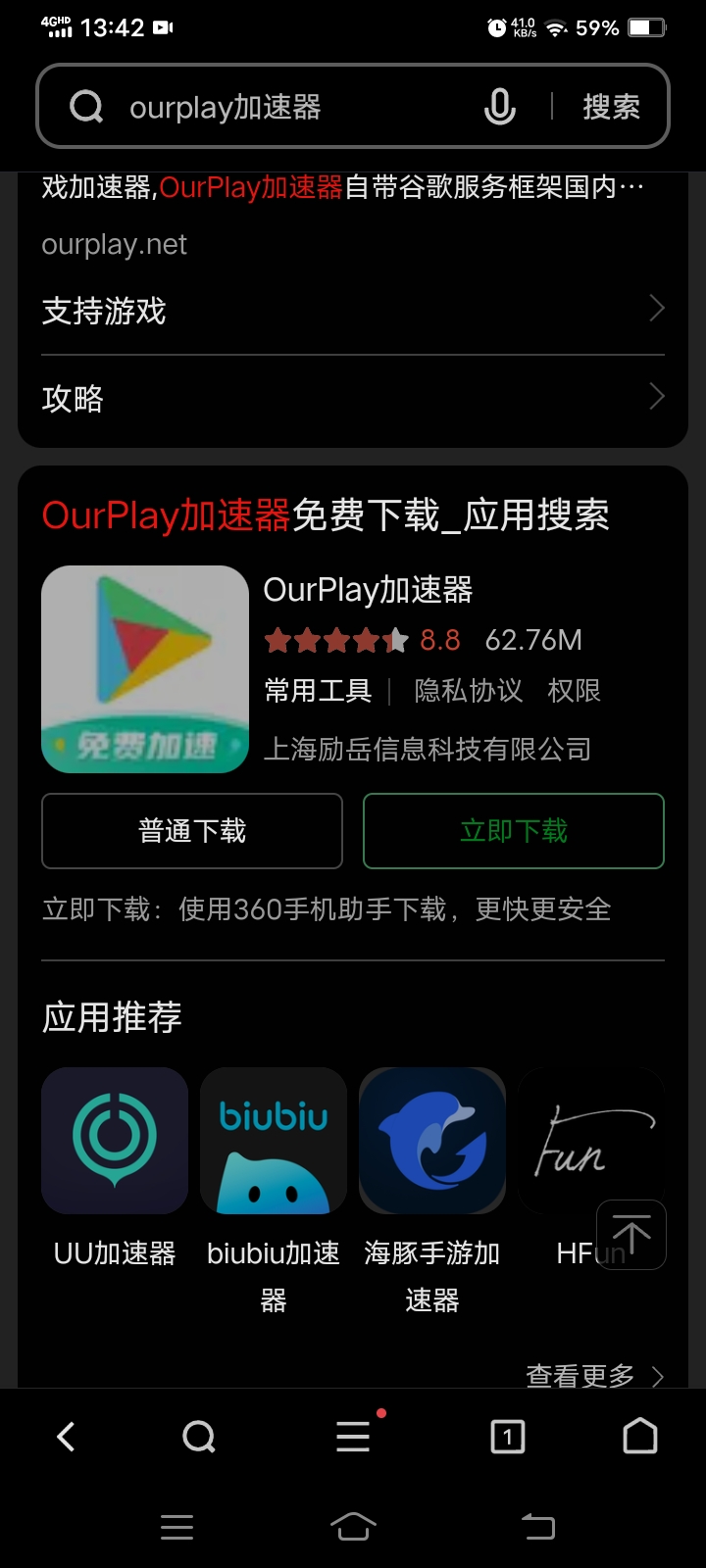The image size is (706, 1568).
Task: Open the 支持游戏 row
Action: click(x=353, y=311)
